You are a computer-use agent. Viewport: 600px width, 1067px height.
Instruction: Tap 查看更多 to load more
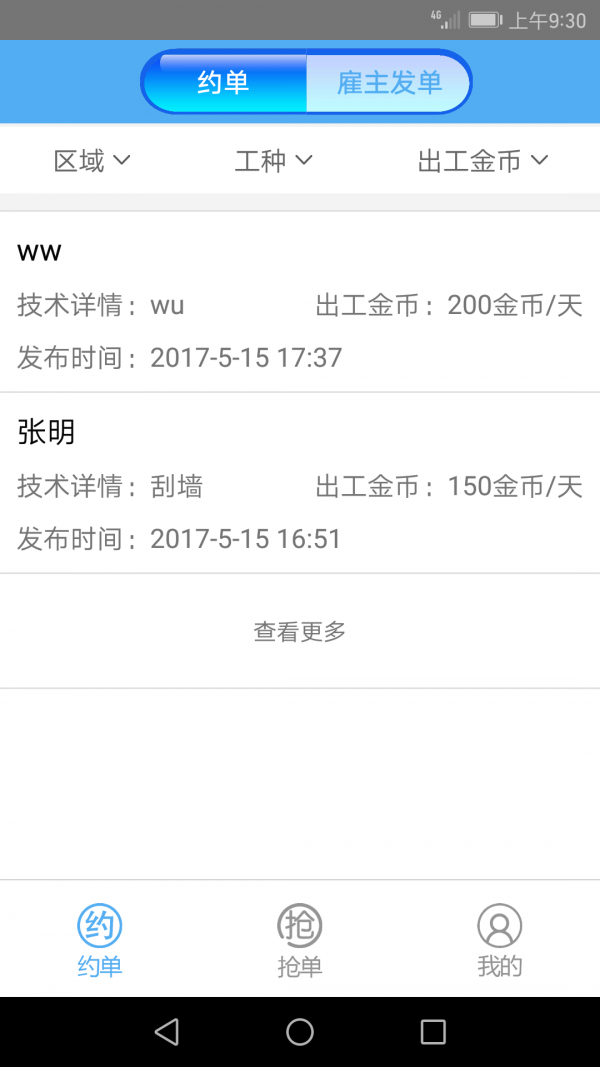click(x=300, y=631)
